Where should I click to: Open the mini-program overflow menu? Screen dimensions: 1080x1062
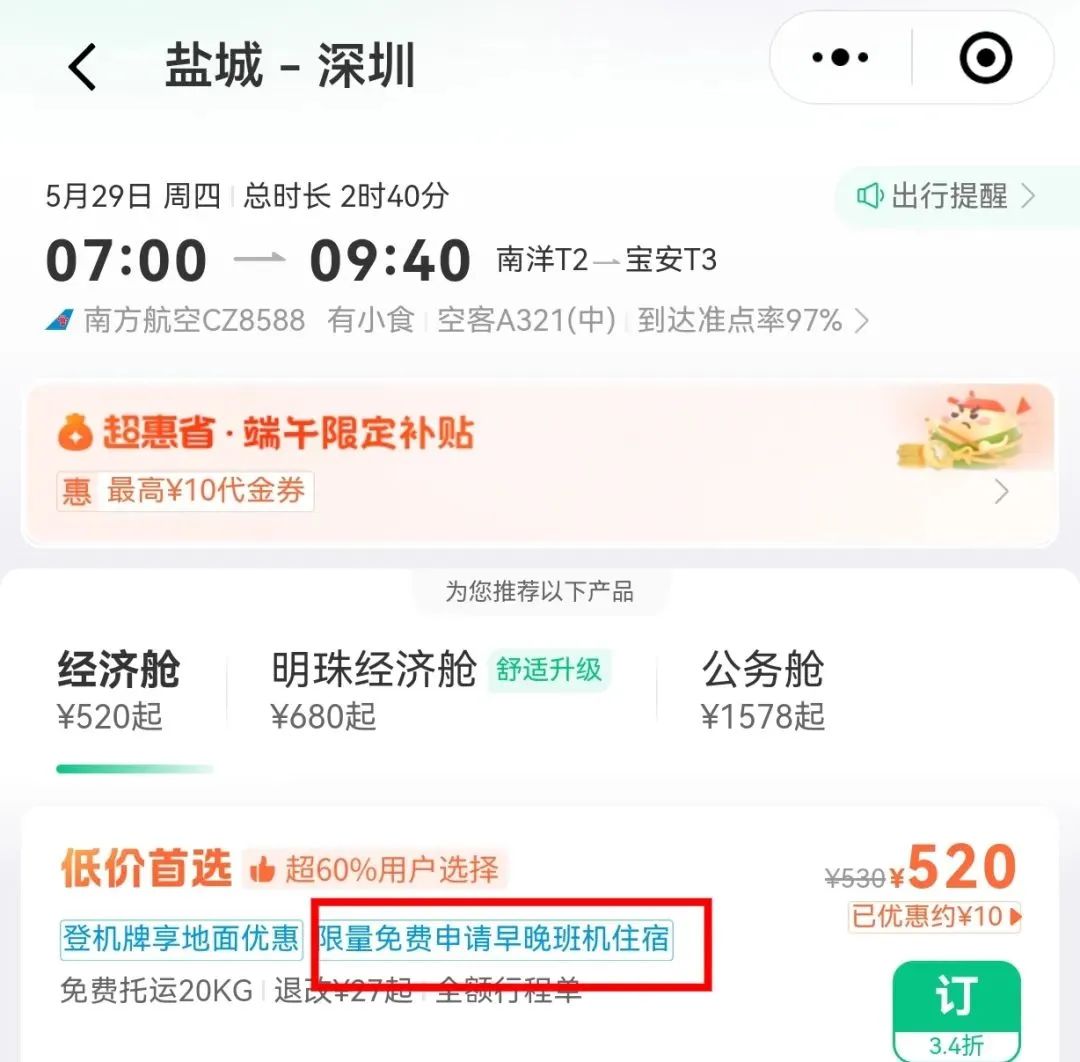(x=840, y=58)
